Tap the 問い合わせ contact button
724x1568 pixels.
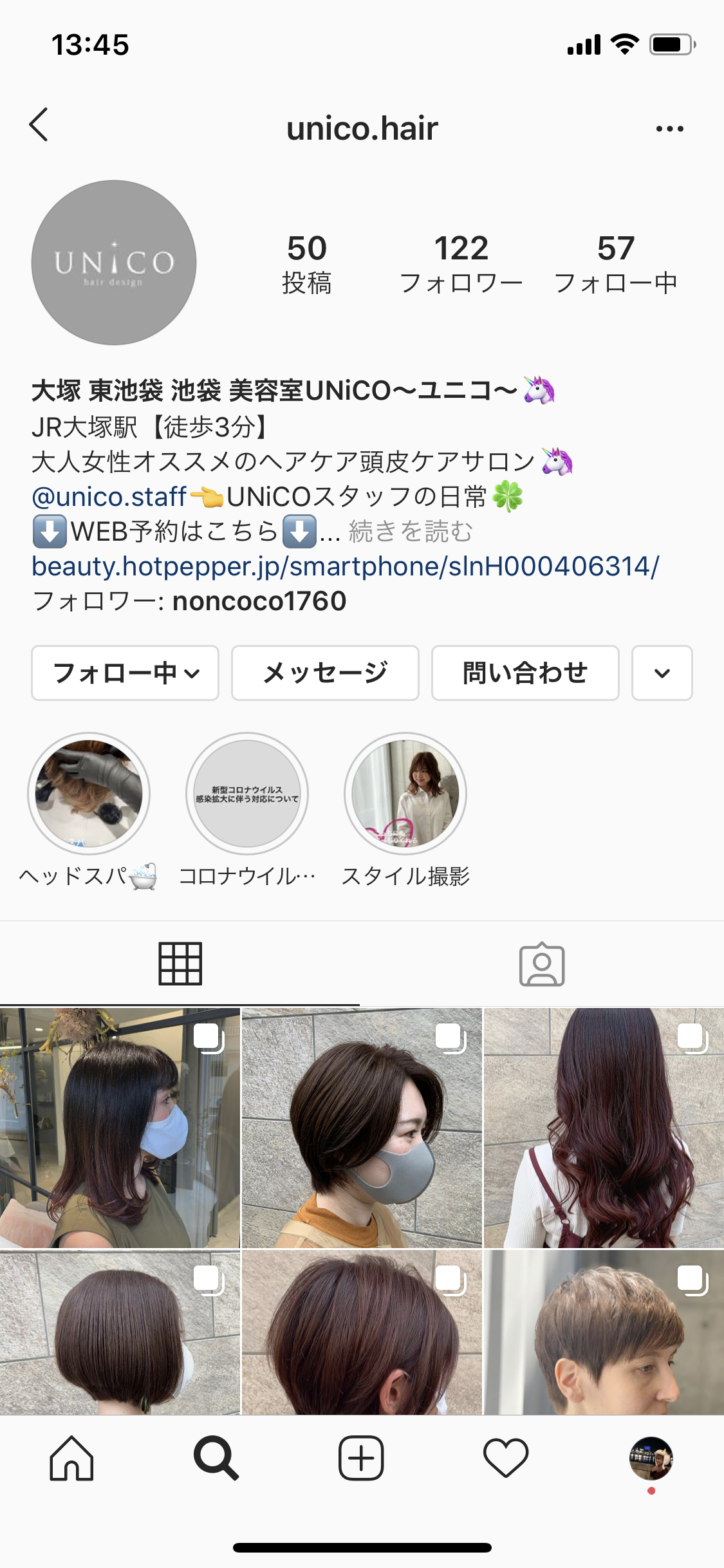(x=525, y=673)
